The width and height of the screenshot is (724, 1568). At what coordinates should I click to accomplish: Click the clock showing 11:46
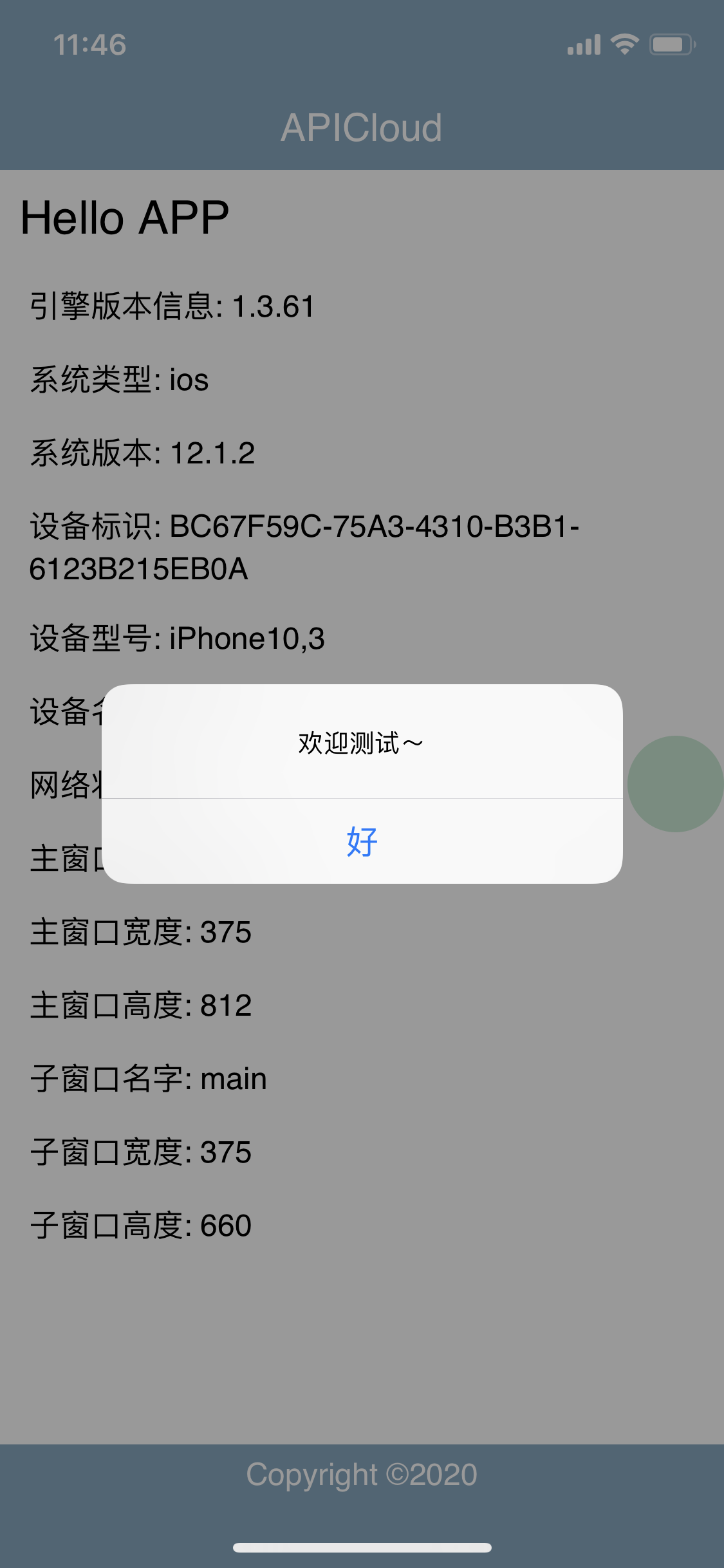click(89, 44)
